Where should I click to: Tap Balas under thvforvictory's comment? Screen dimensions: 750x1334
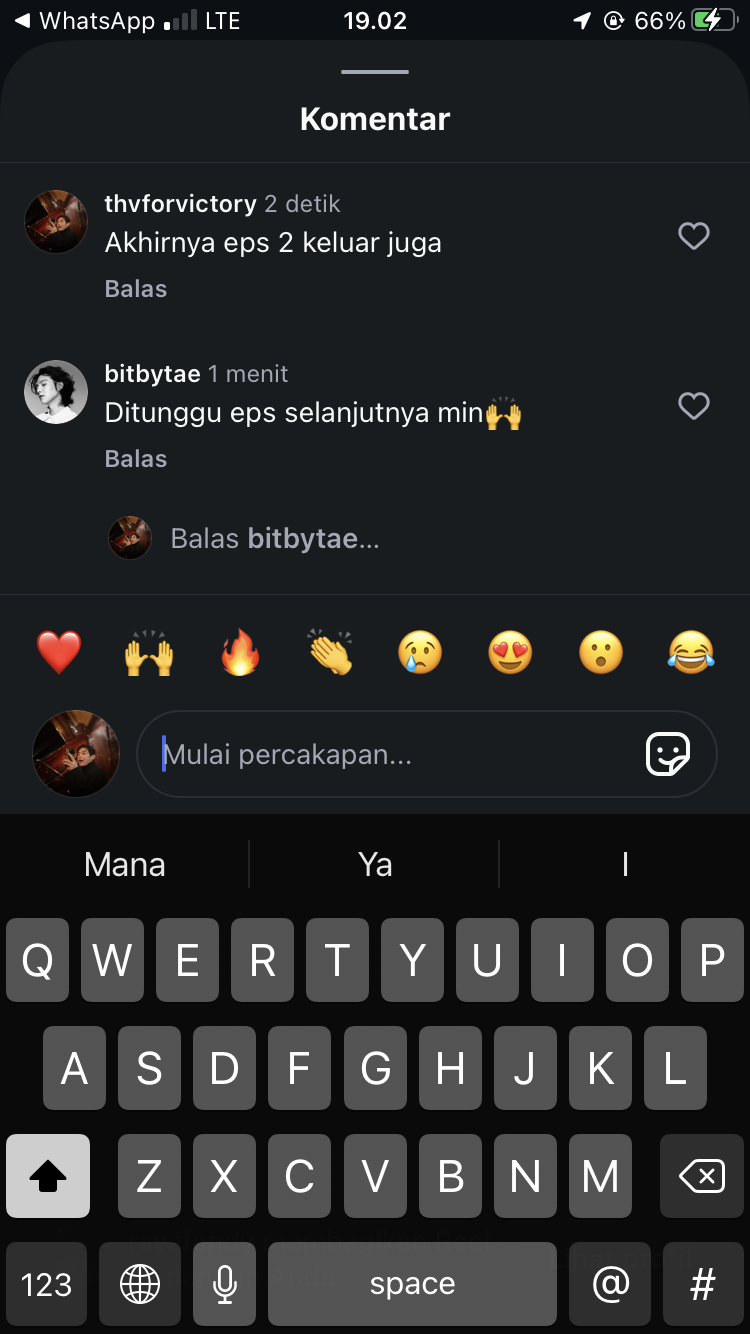pyautogui.click(x=136, y=289)
